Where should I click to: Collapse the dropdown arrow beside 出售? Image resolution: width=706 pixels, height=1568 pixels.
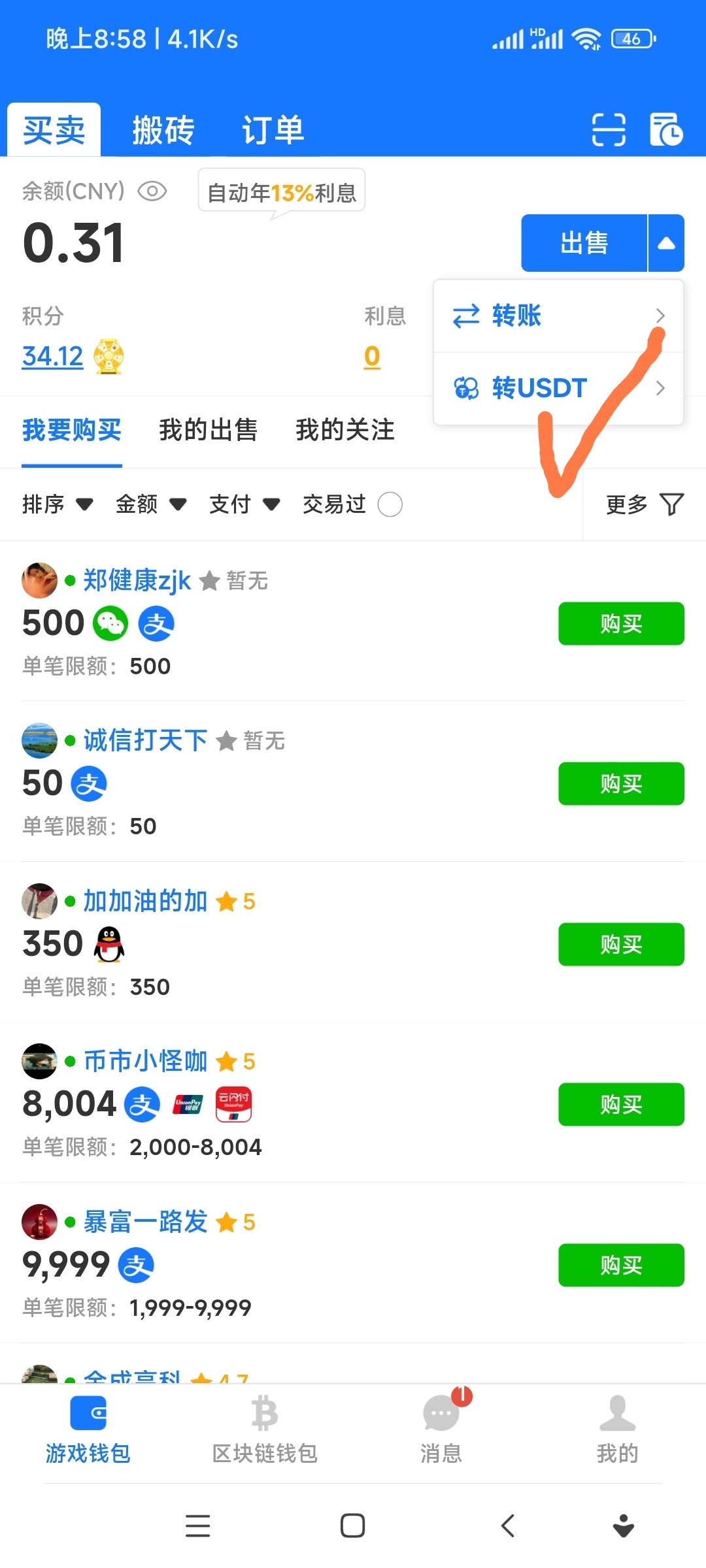[666, 243]
